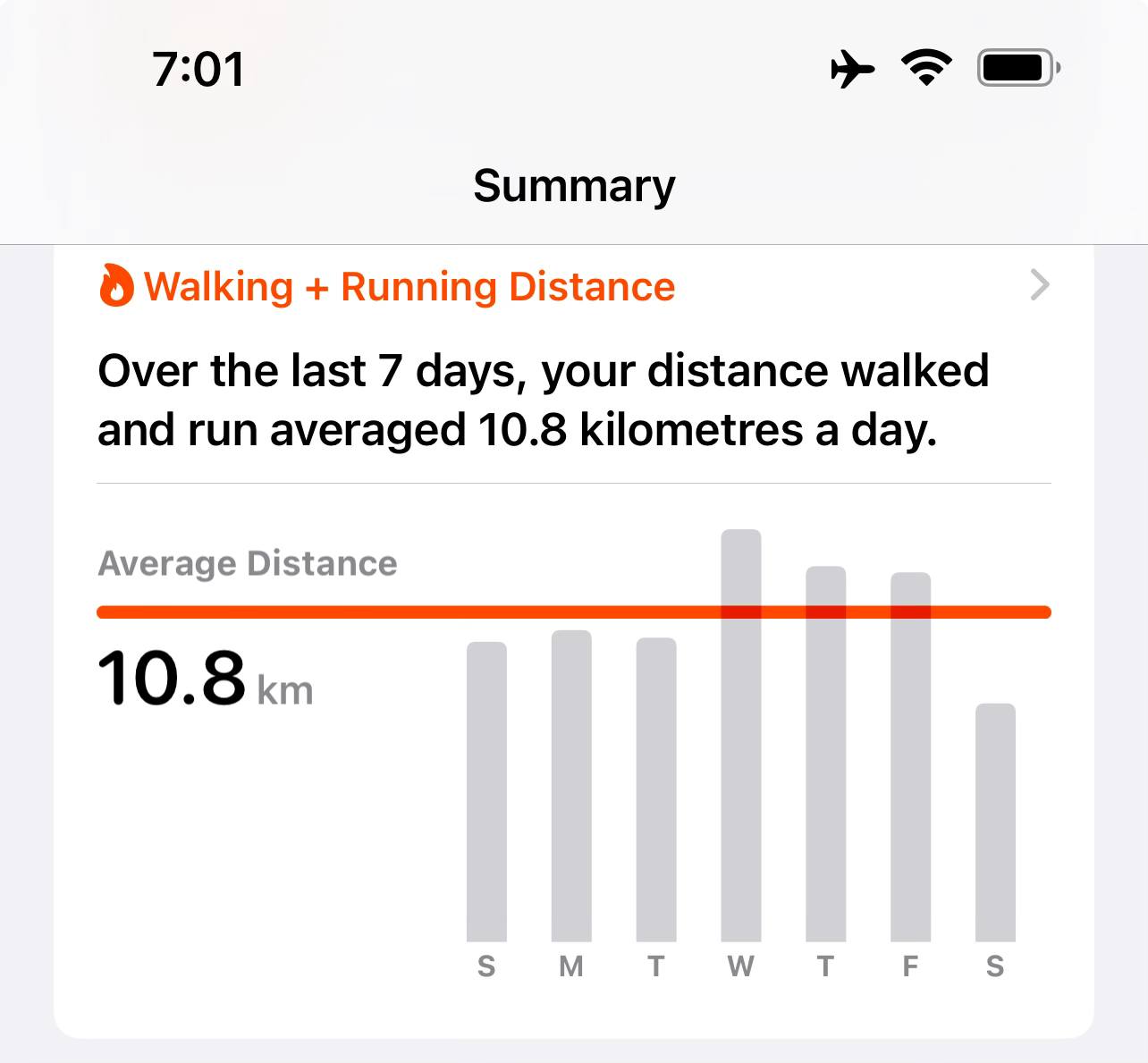Open the Walking + Running Distance details
Image resolution: width=1148 pixels, height=1063 pixels.
click(x=409, y=287)
